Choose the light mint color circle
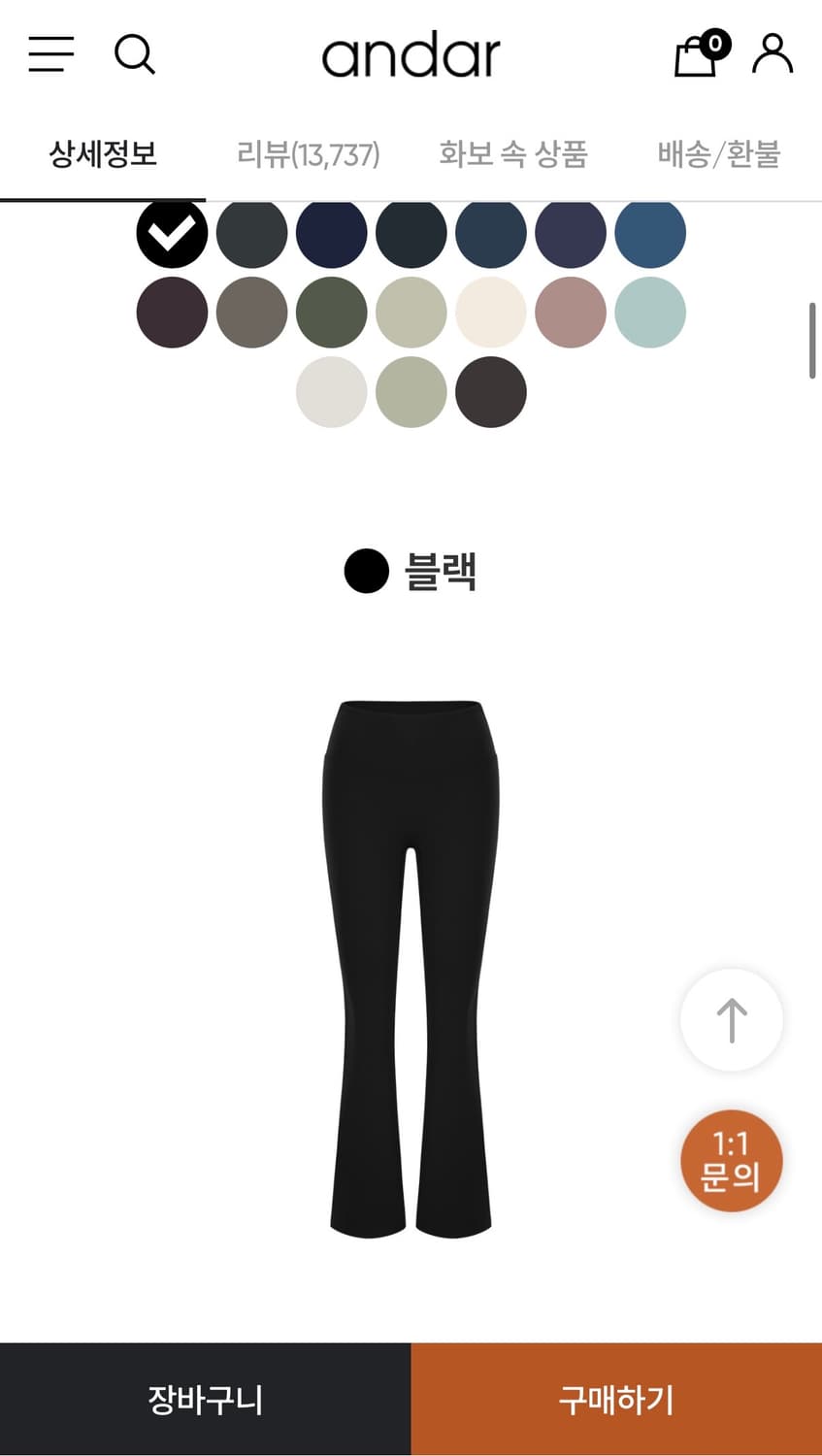Image resolution: width=822 pixels, height=1456 pixels. click(650, 313)
